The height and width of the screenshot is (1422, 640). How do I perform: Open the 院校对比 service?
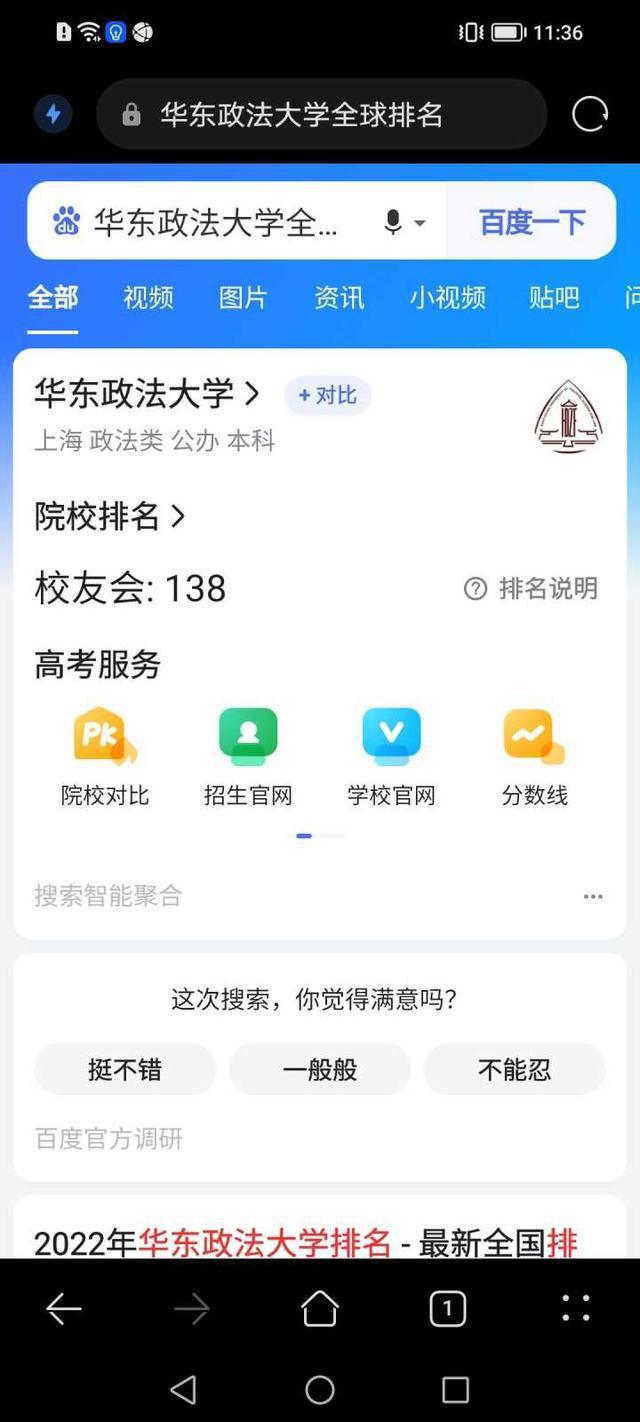click(105, 757)
